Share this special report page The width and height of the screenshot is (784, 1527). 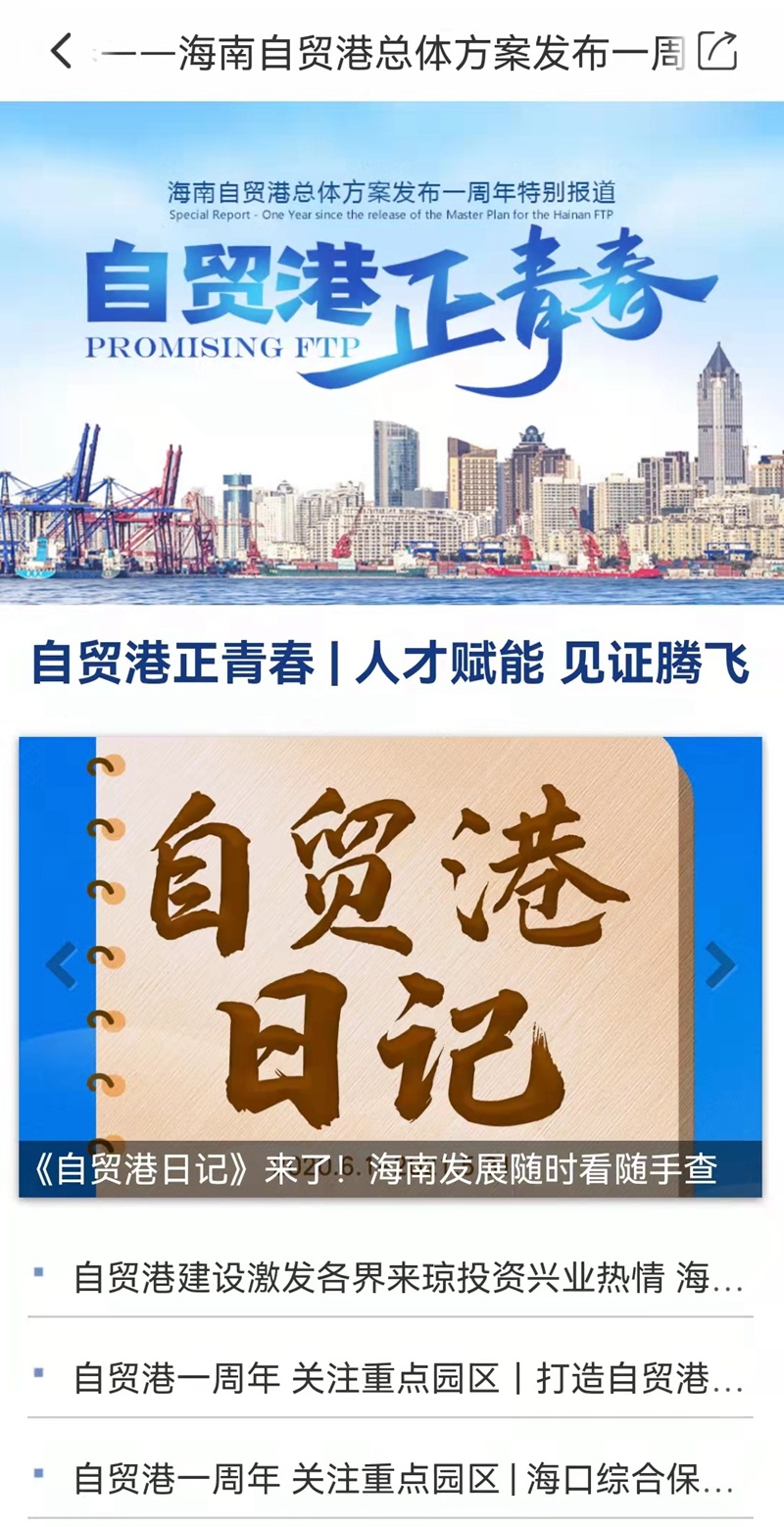click(716, 51)
